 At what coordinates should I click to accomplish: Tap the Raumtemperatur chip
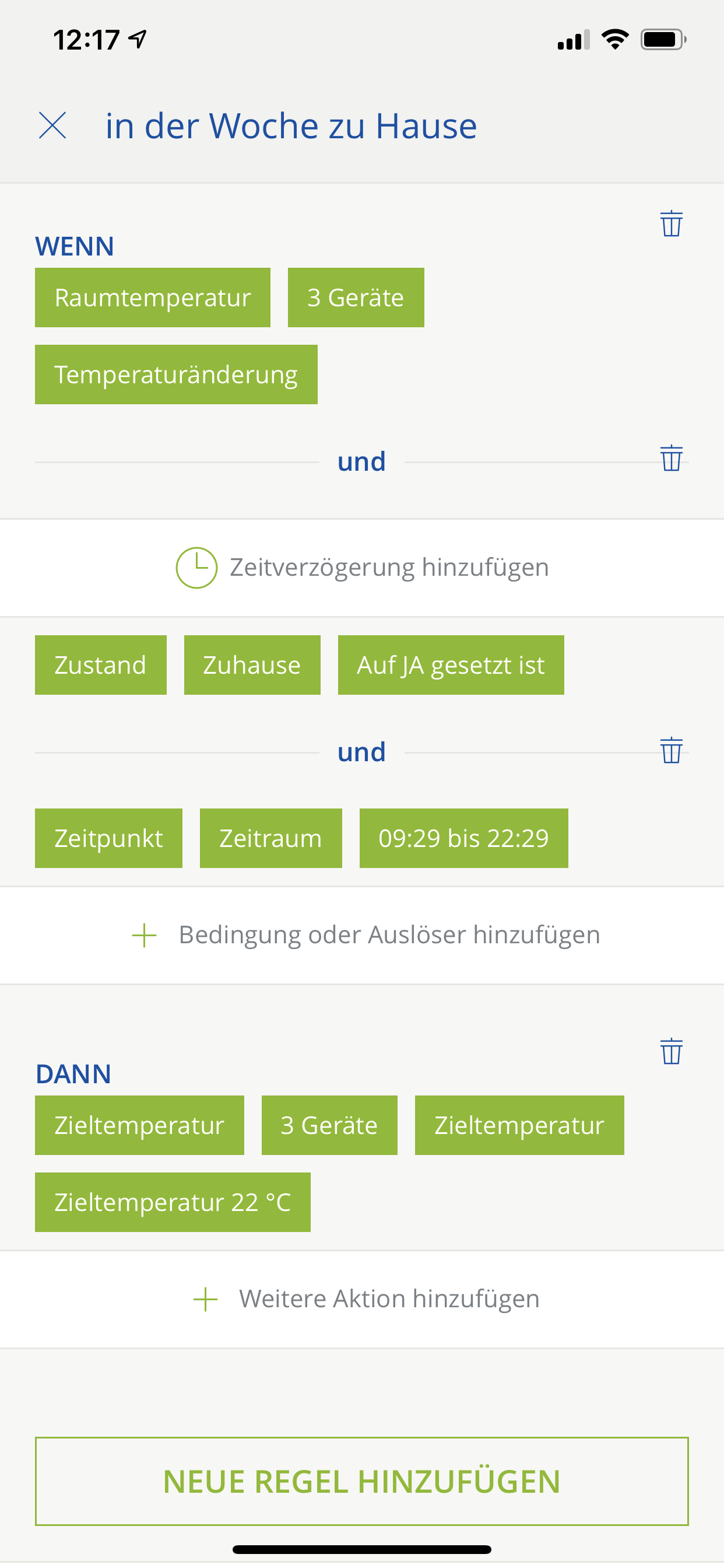(x=153, y=297)
